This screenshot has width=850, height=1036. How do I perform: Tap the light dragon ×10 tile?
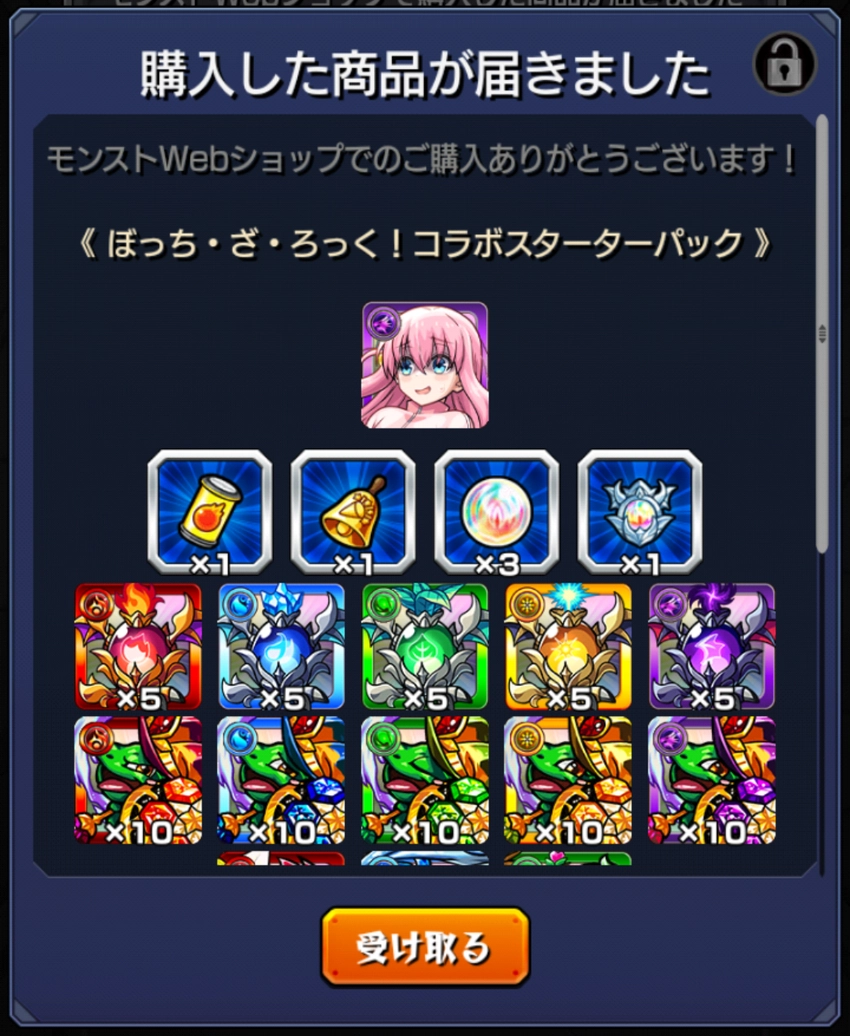click(568, 780)
